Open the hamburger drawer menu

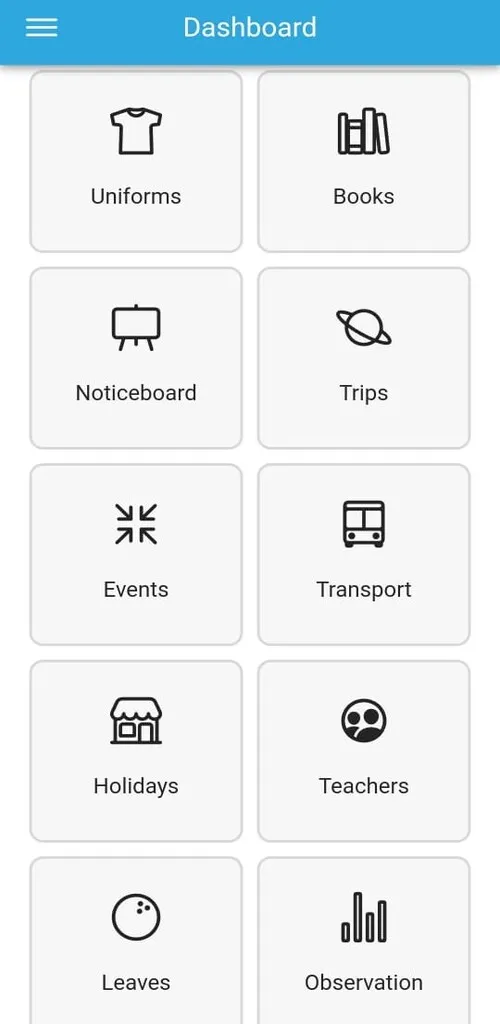click(41, 27)
